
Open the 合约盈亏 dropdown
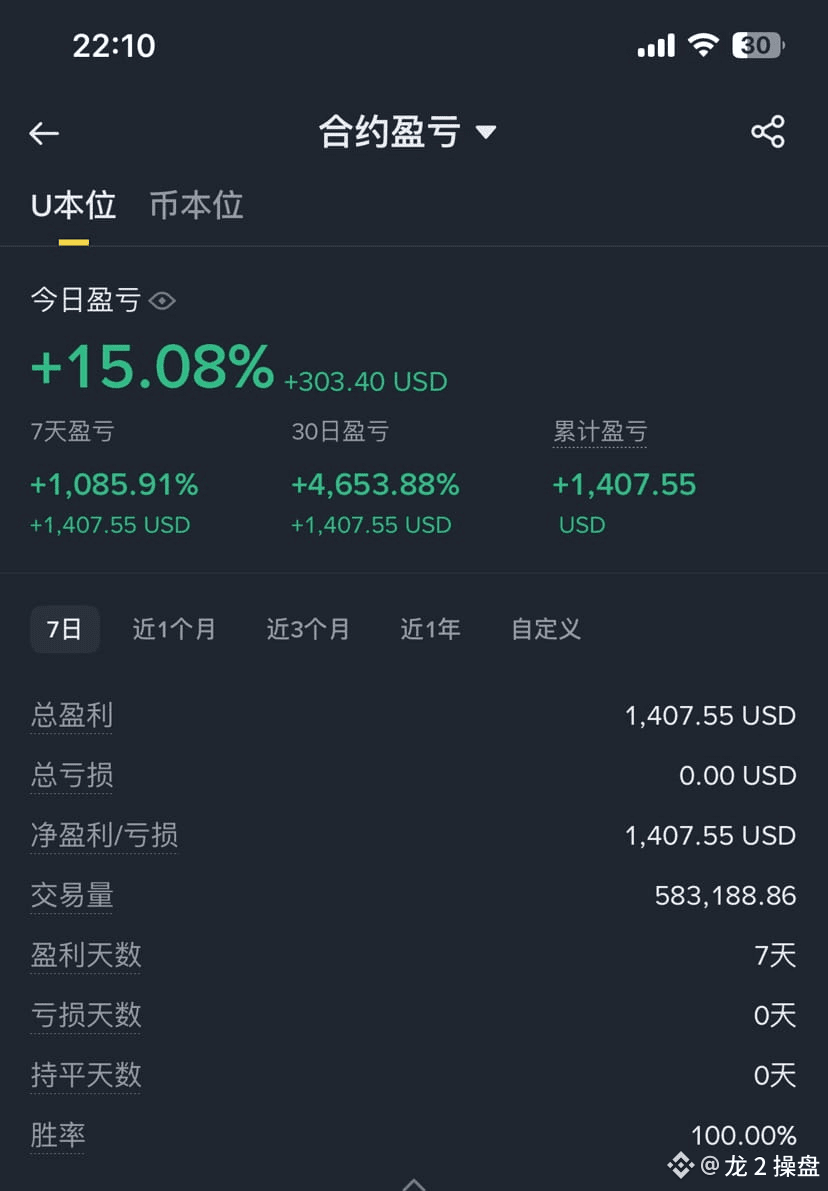click(407, 132)
